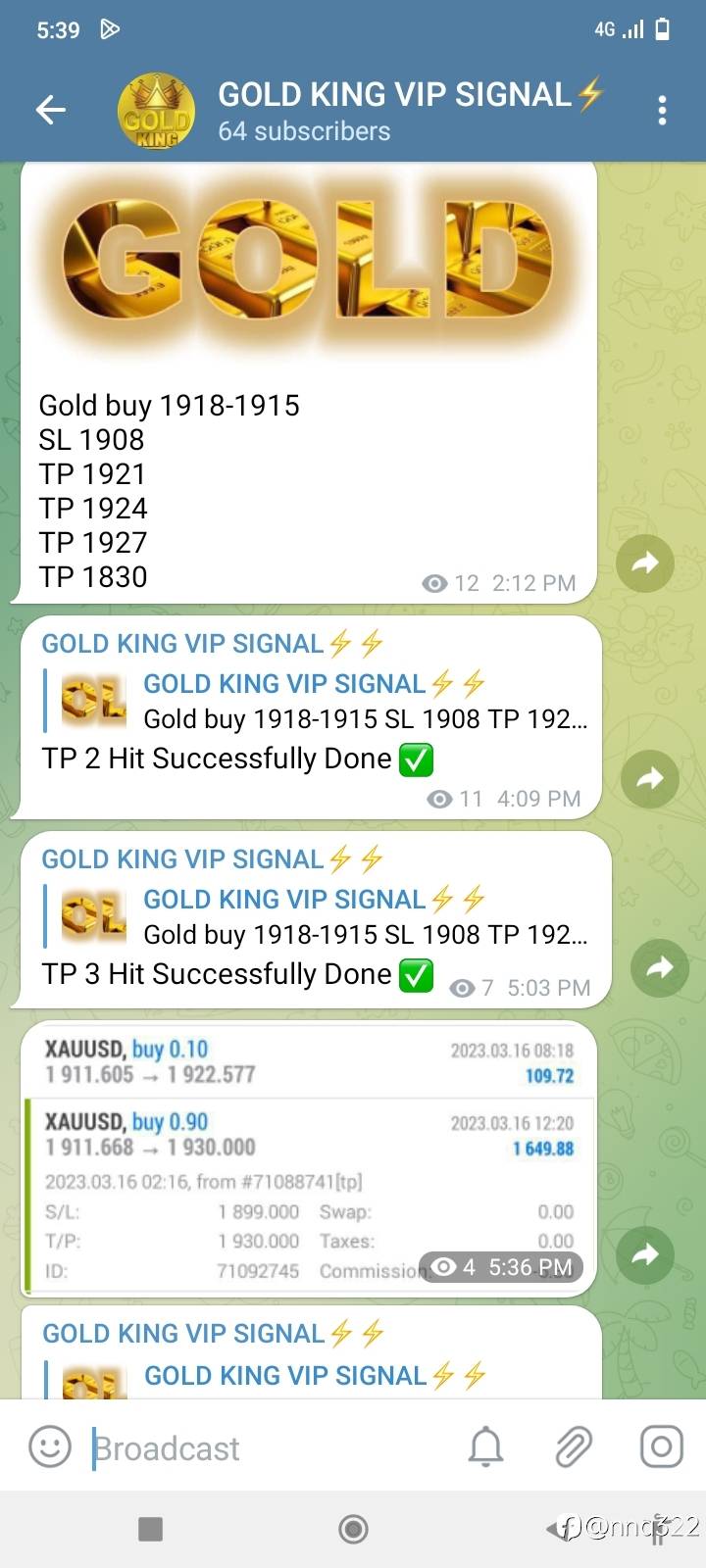Forward the TP 2 Hit message
Image resolution: width=706 pixels, height=1568 pixels.
pos(649,779)
